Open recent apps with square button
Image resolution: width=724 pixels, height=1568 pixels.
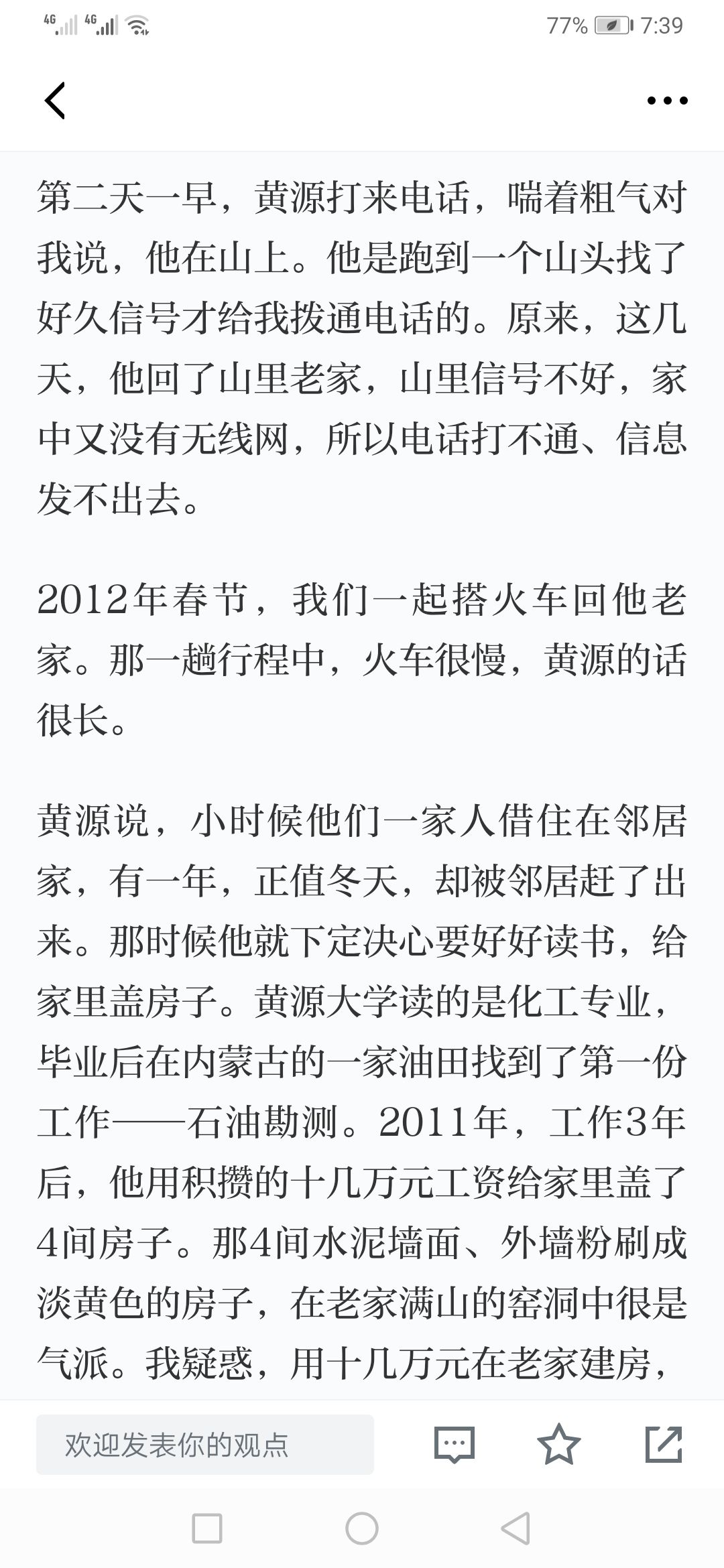pos(207,1529)
